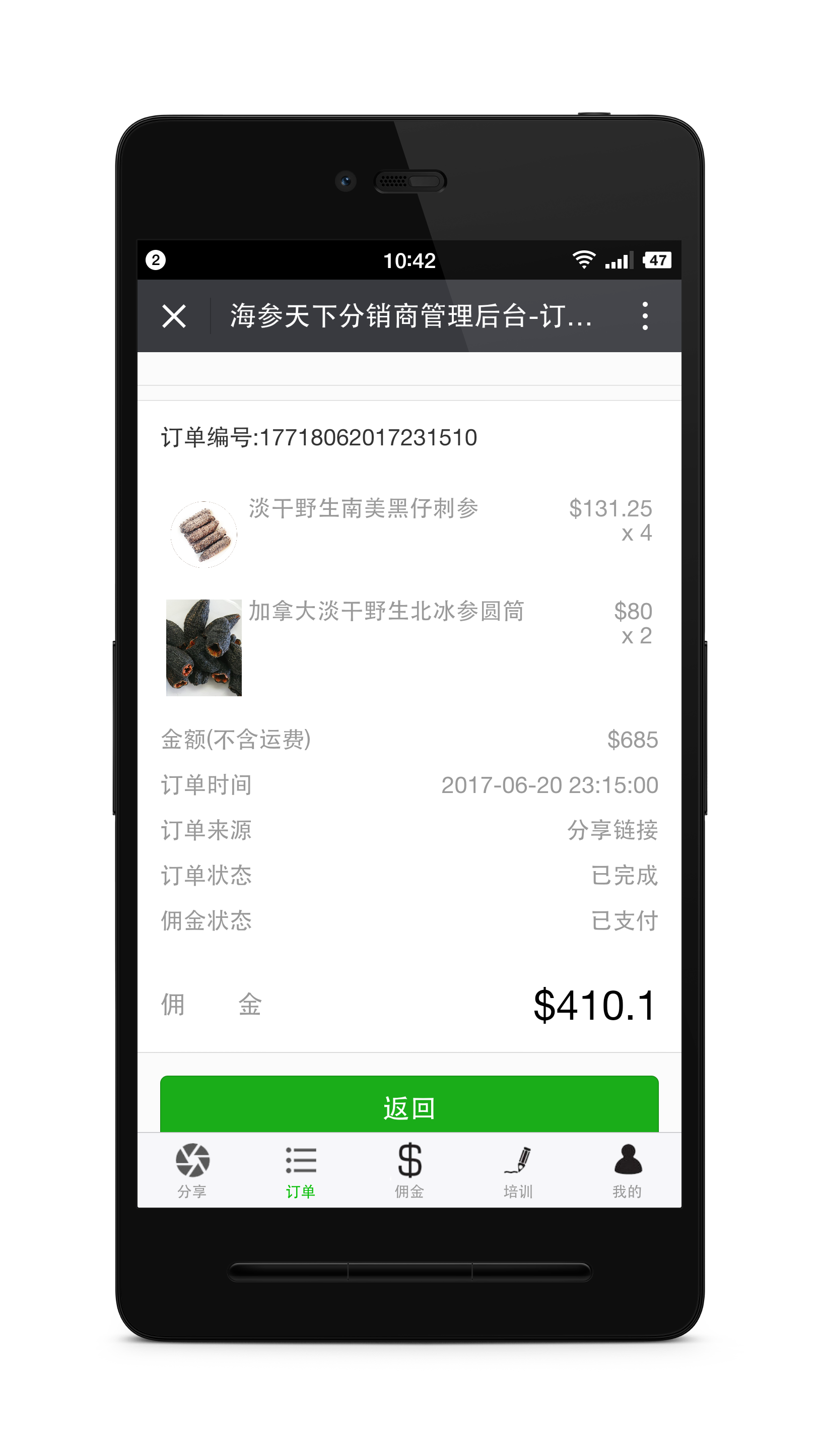Viewport: 819px width, 1456px height.
Task: Tap the green 返回 button
Action: pyautogui.click(x=409, y=1104)
